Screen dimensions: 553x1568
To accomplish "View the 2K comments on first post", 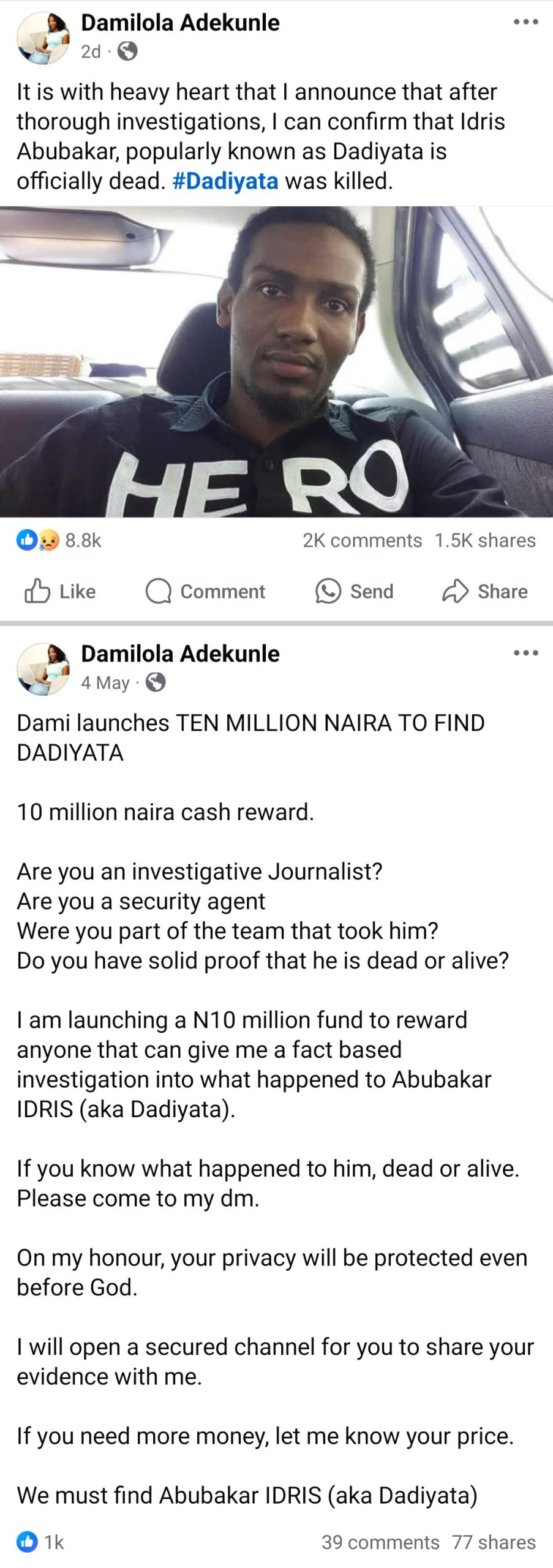I will [x=362, y=540].
